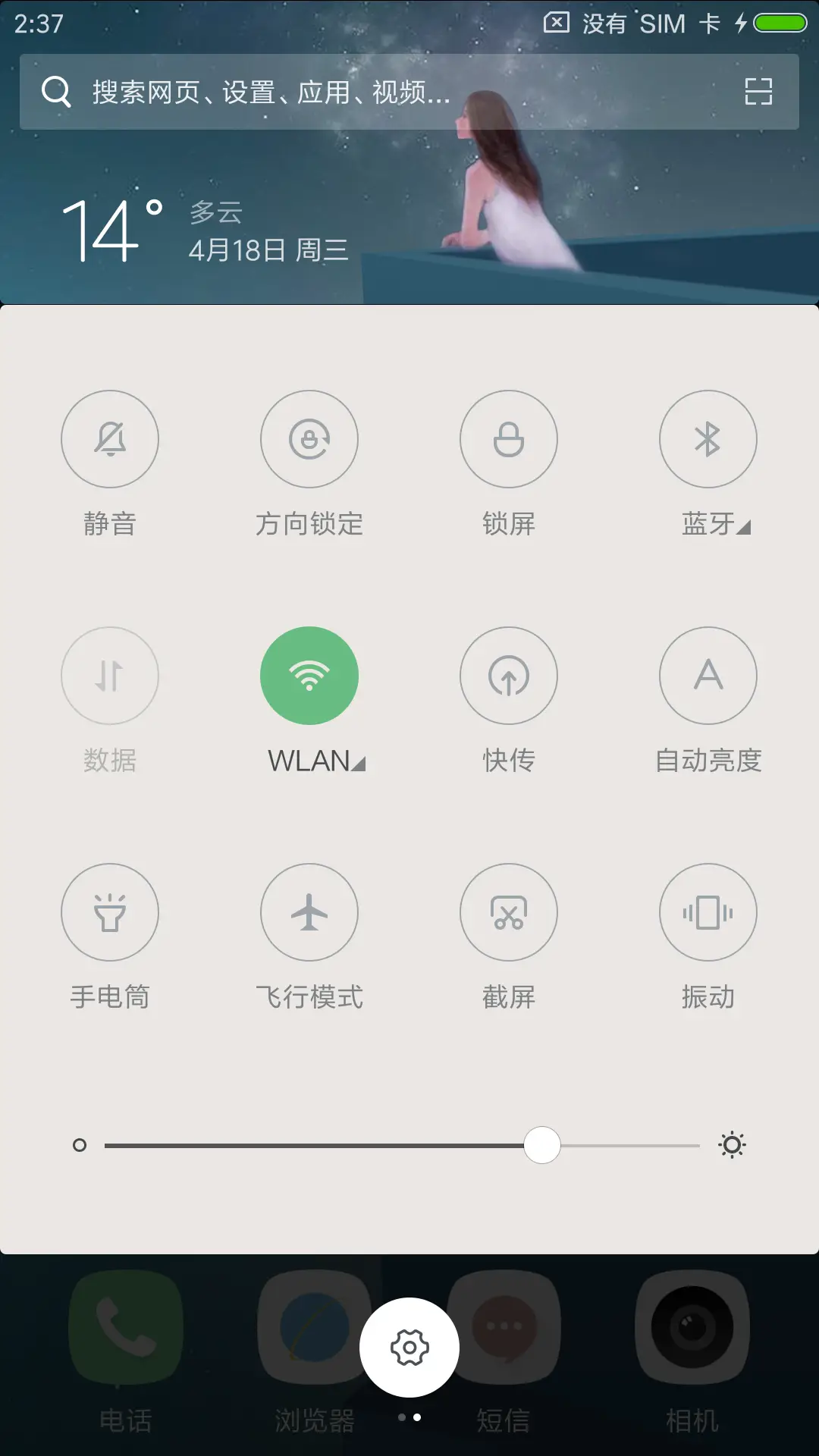The image size is (819, 1456).
Task: Toggle vibration (振动) mode
Action: click(708, 912)
